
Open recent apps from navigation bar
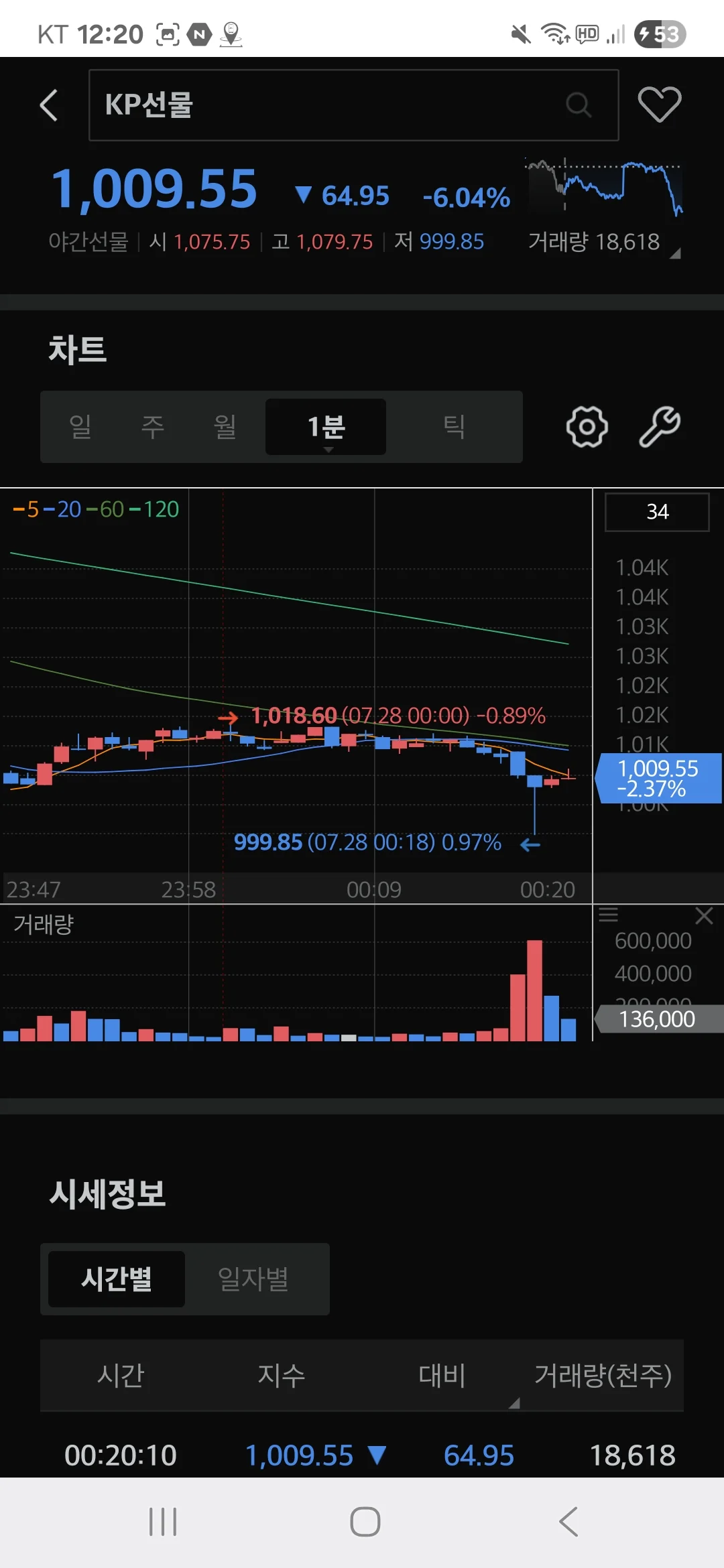pos(163,1522)
